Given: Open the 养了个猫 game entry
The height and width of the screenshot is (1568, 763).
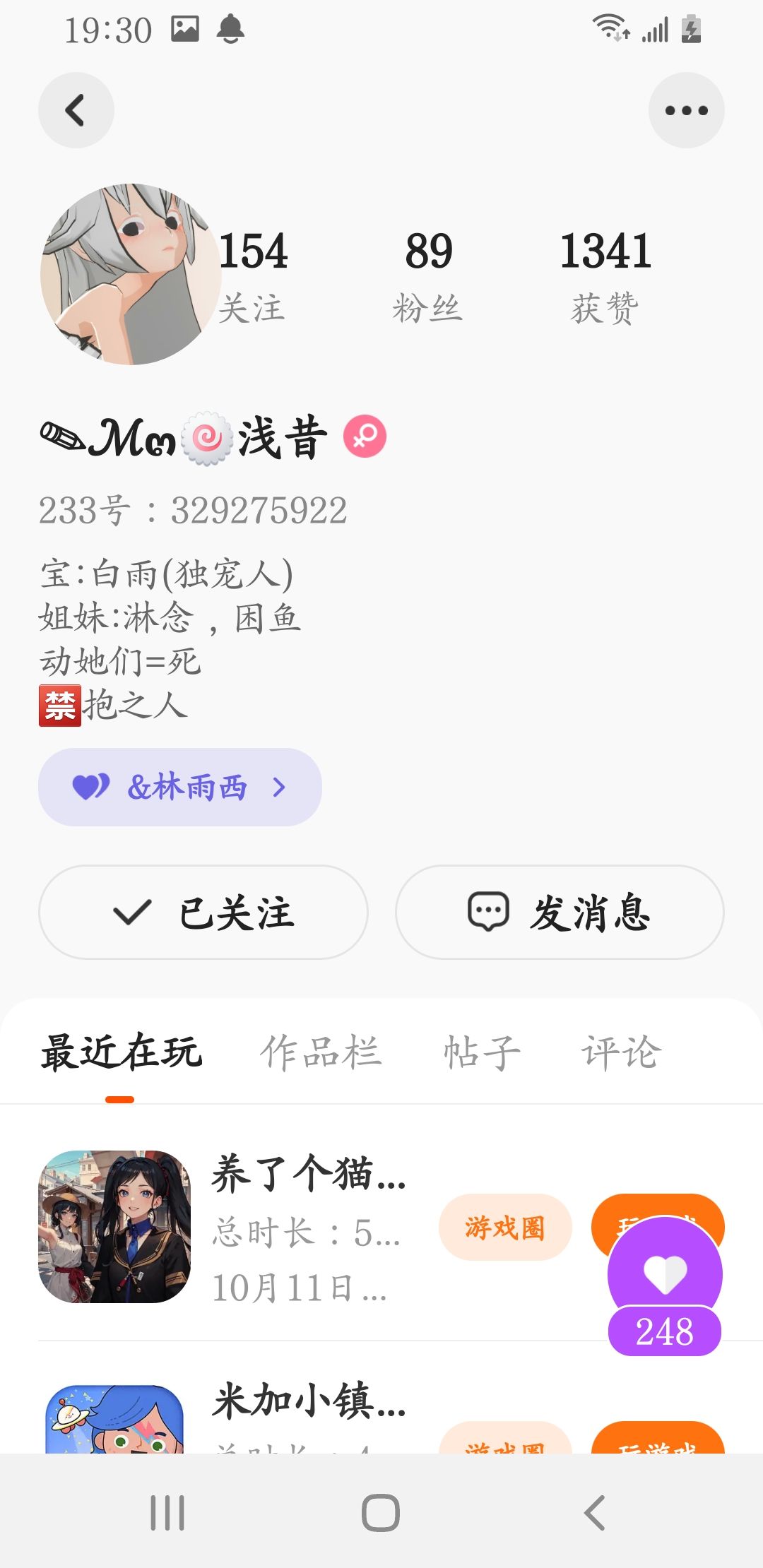Looking at the screenshot, I should (308, 1227).
